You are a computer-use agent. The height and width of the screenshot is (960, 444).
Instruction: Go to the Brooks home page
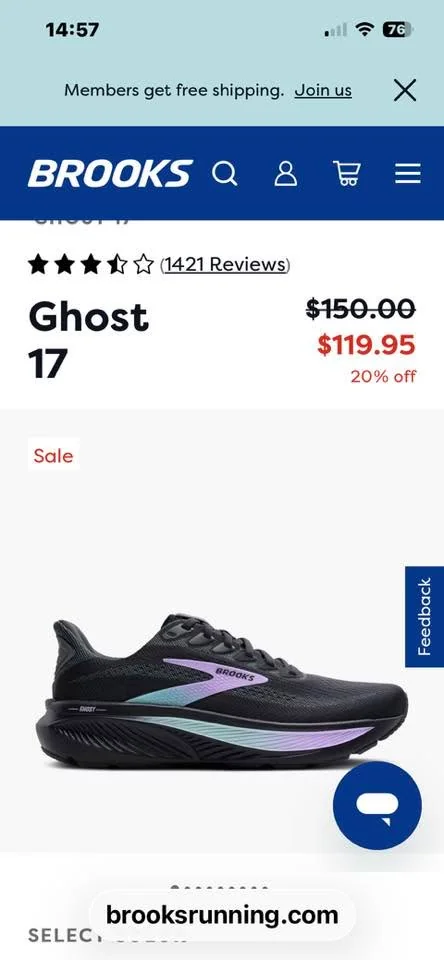tap(110, 173)
